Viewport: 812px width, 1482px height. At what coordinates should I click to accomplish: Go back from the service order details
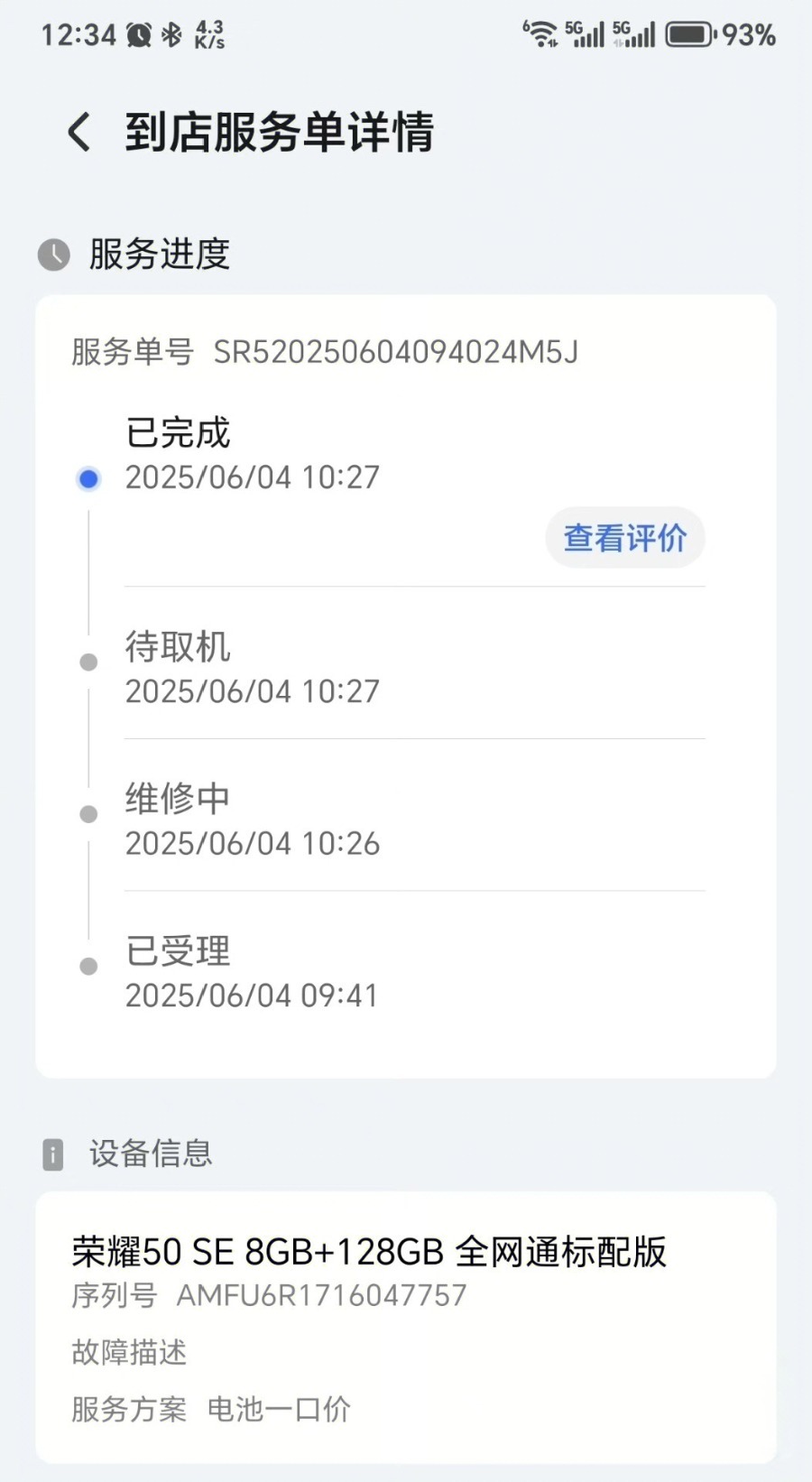coord(79,132)
